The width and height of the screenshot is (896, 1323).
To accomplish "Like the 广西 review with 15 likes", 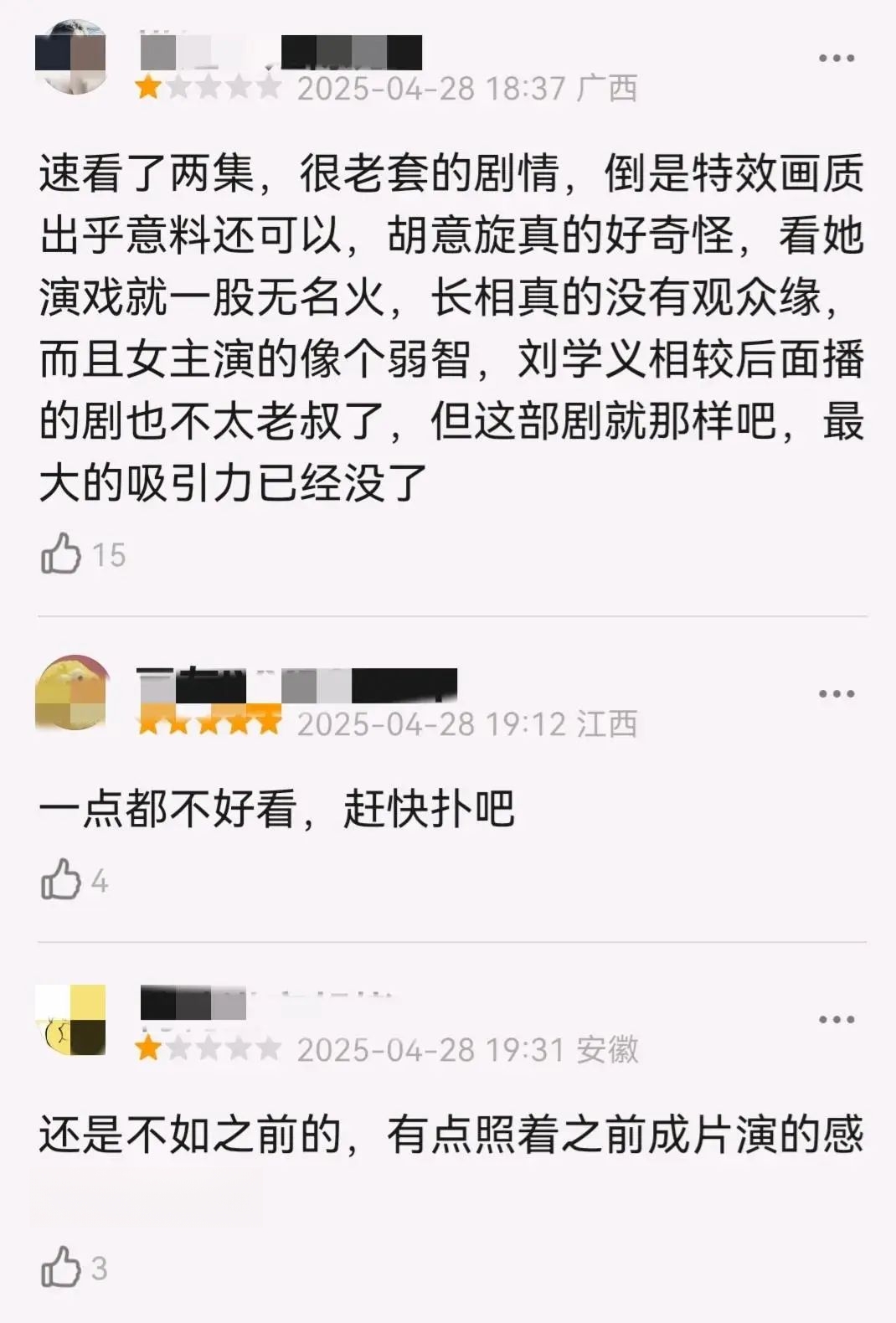I will click(60, 554).
